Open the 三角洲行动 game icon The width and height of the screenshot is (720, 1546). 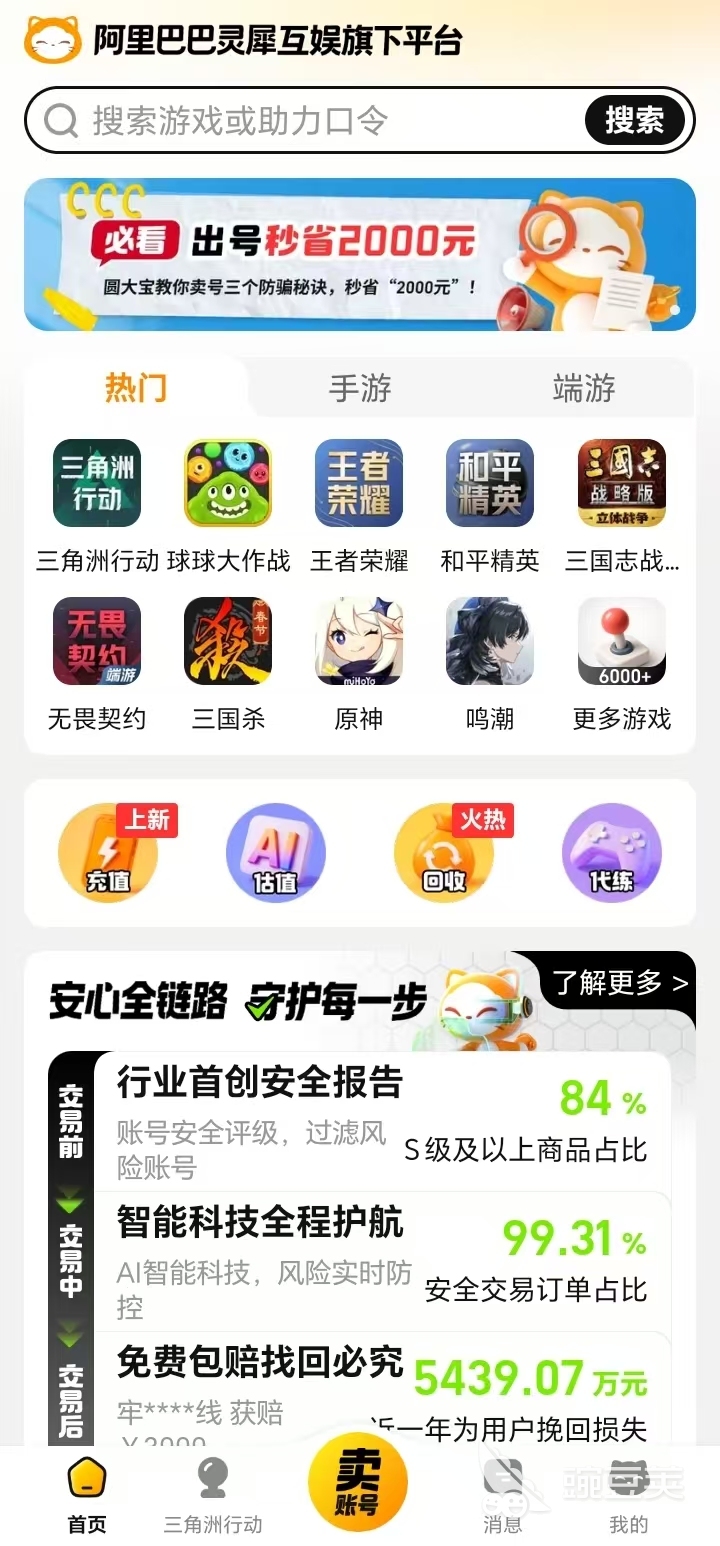click(x=97, y=483)
